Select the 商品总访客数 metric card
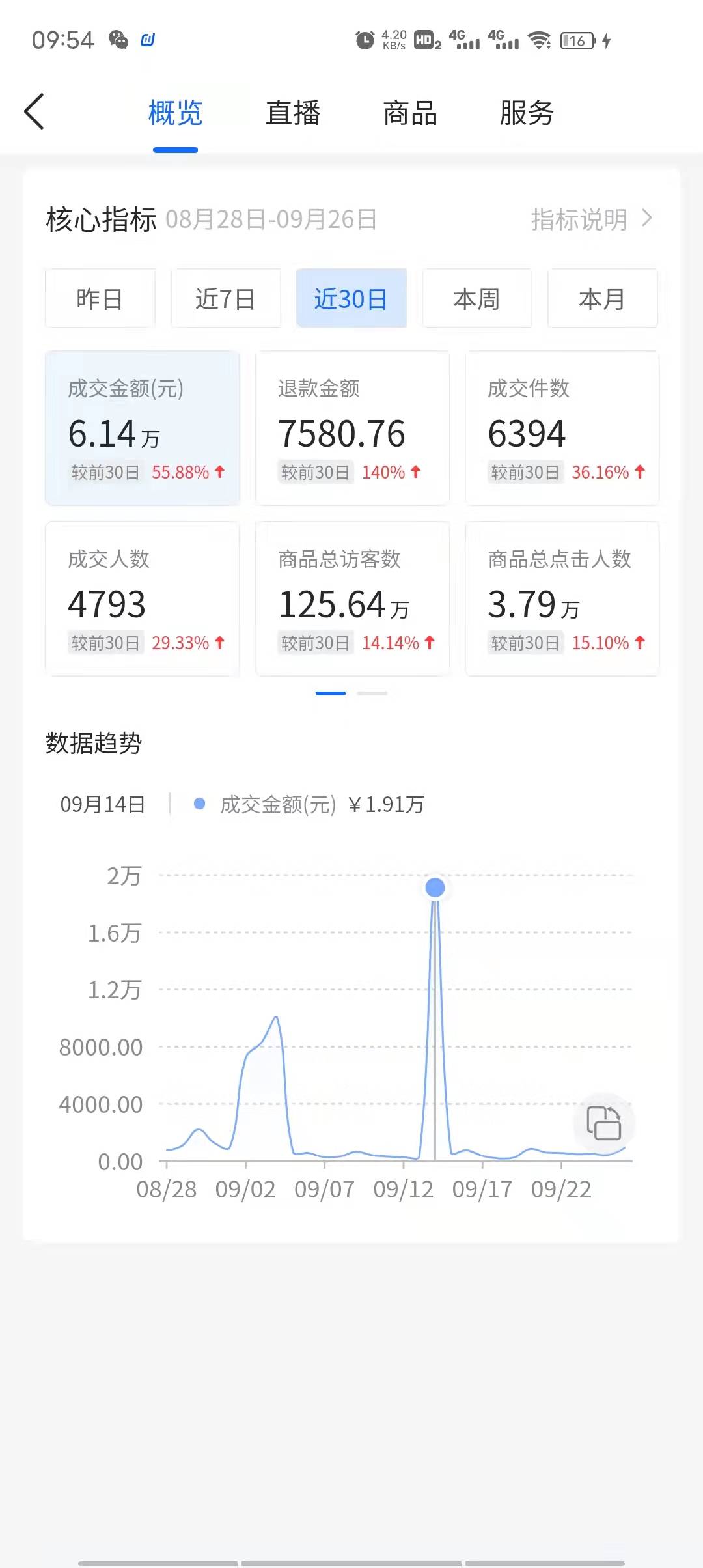The image size is (703, 1568). pos(352,598)
